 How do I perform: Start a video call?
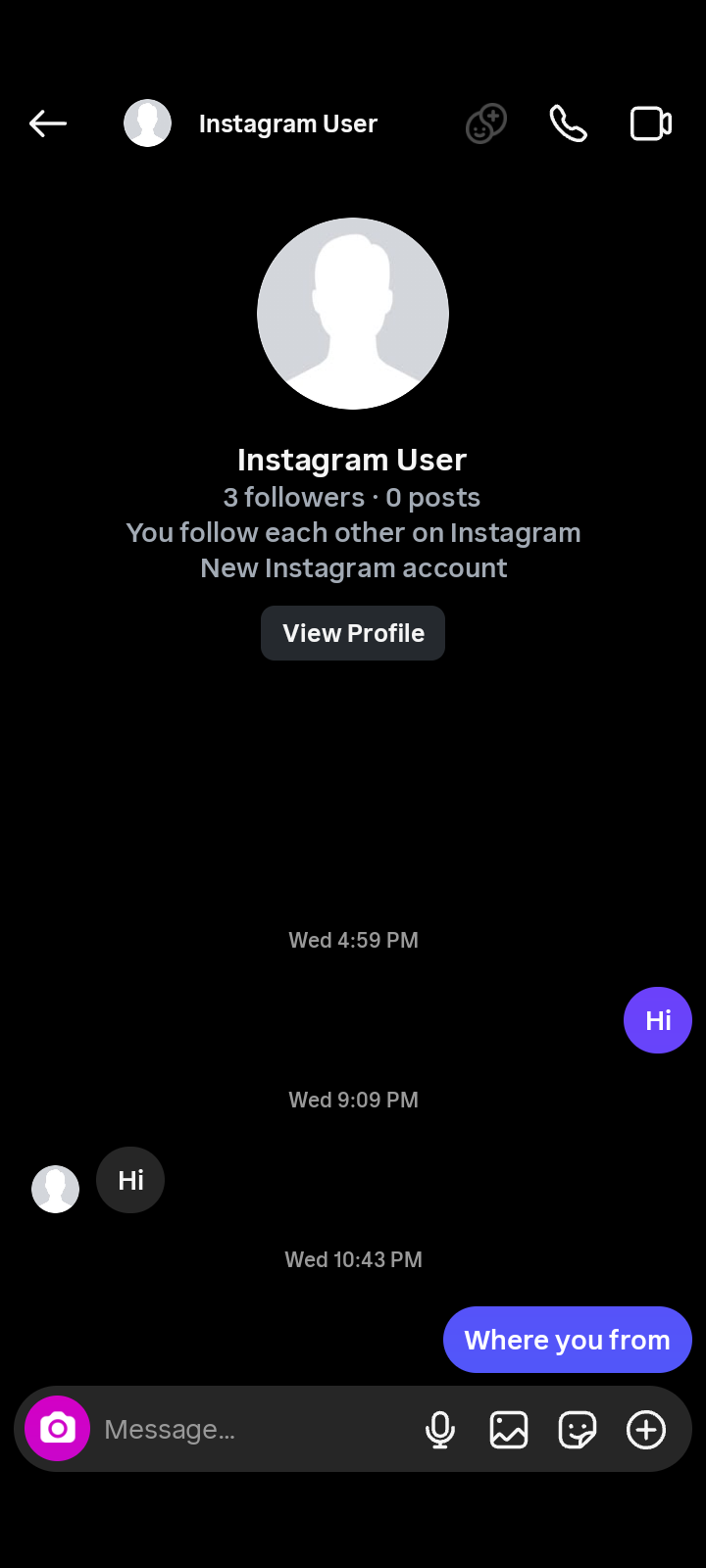[649, 122]
